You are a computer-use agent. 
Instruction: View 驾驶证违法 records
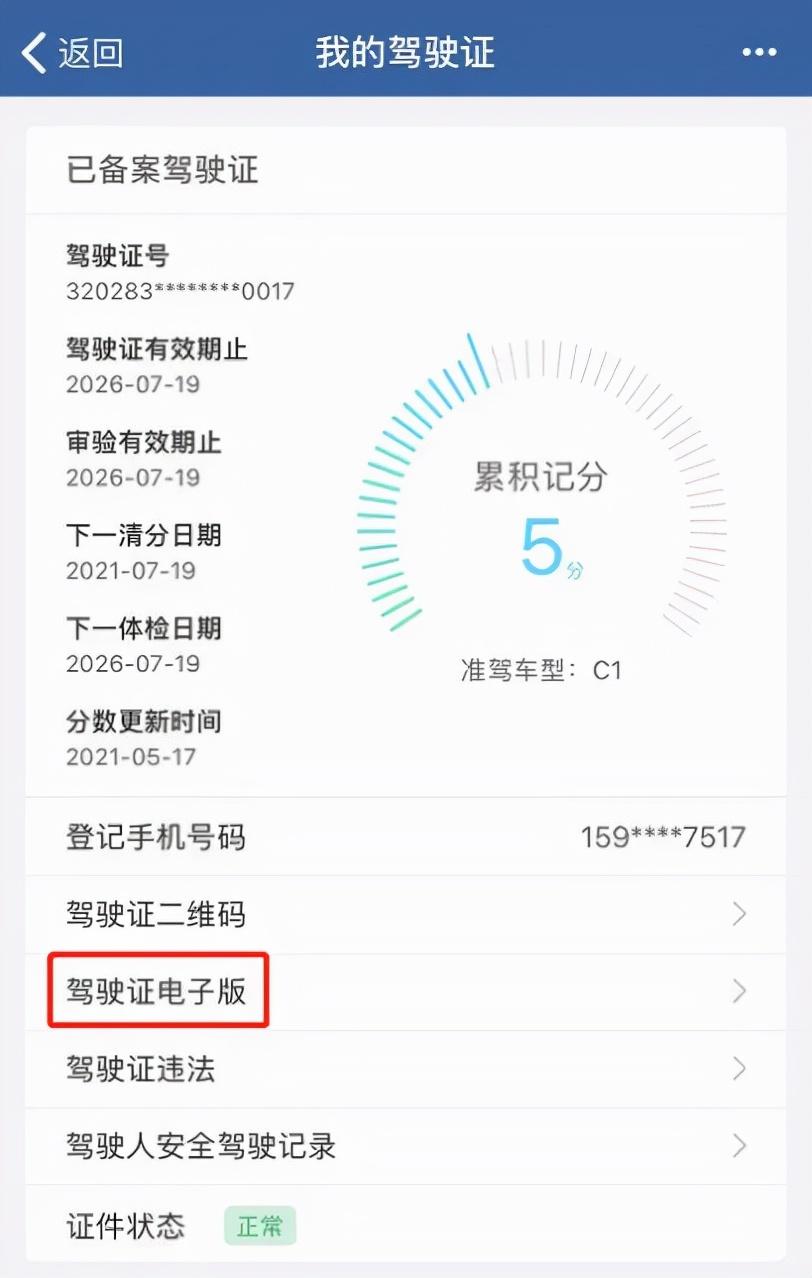[x=406, y=1069]
